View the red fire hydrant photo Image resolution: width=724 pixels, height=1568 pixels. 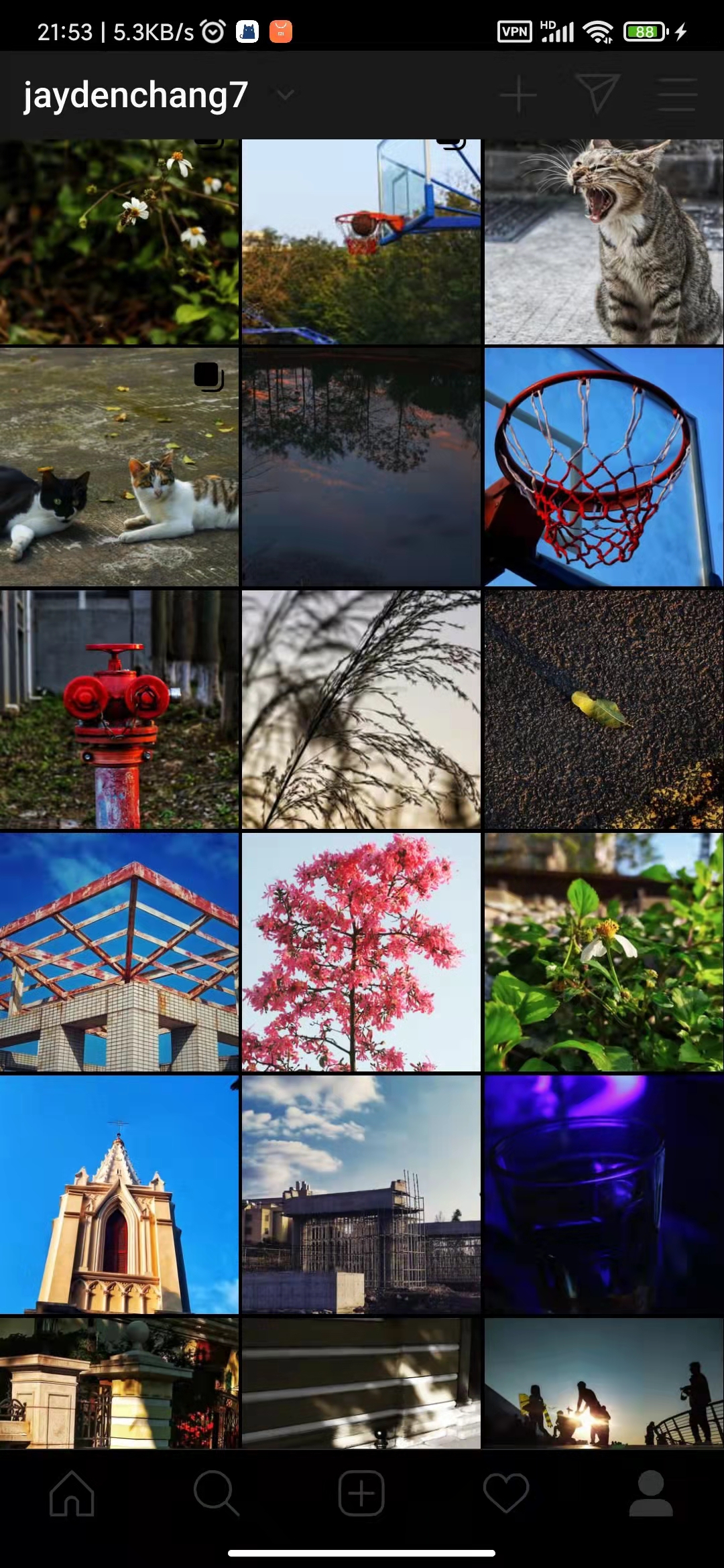[119, 710]
